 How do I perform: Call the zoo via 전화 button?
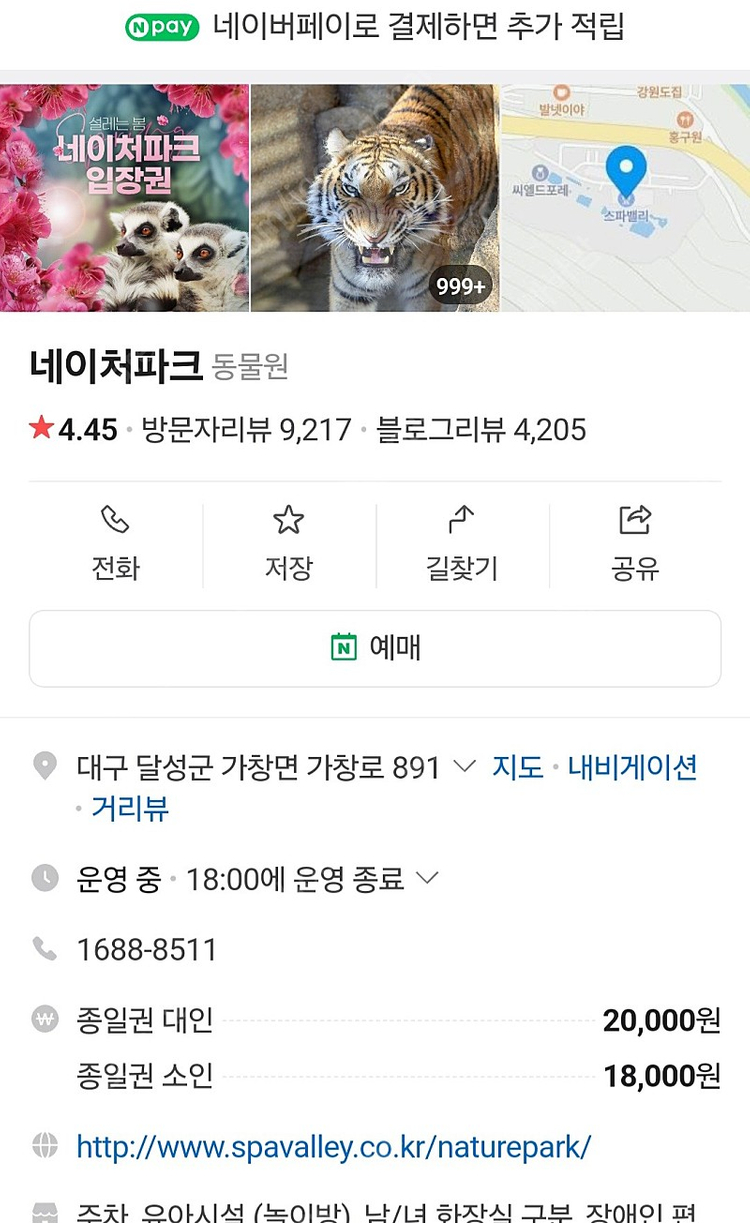click(115, 544)
